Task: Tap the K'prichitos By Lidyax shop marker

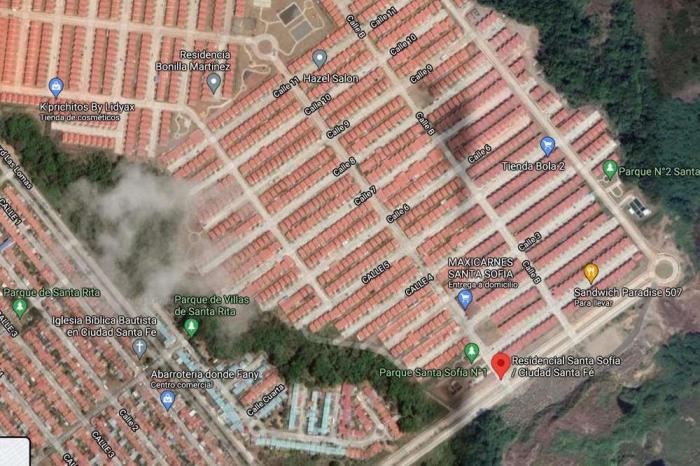Action: tap(56, 87)
